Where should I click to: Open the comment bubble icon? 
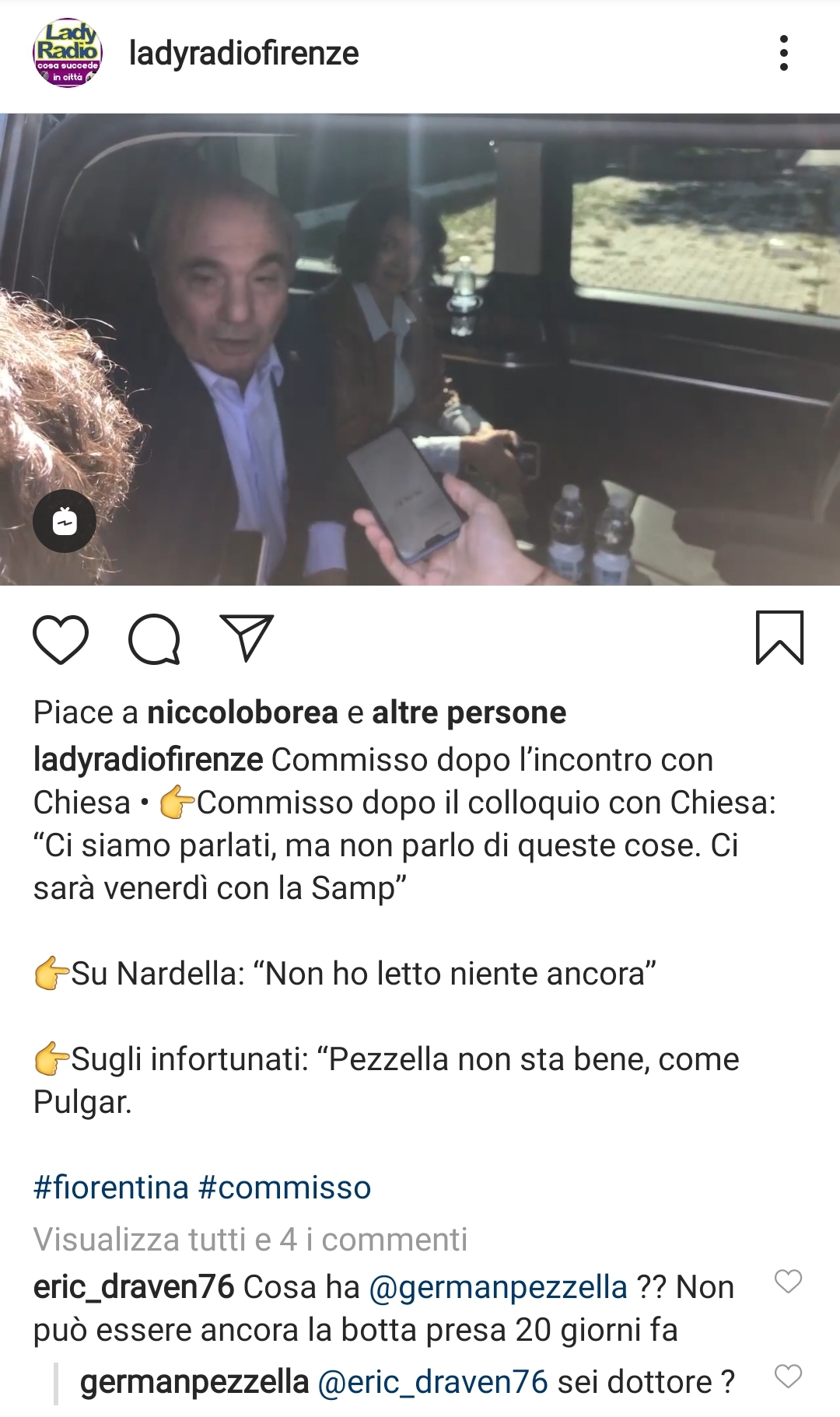[154, 639]
